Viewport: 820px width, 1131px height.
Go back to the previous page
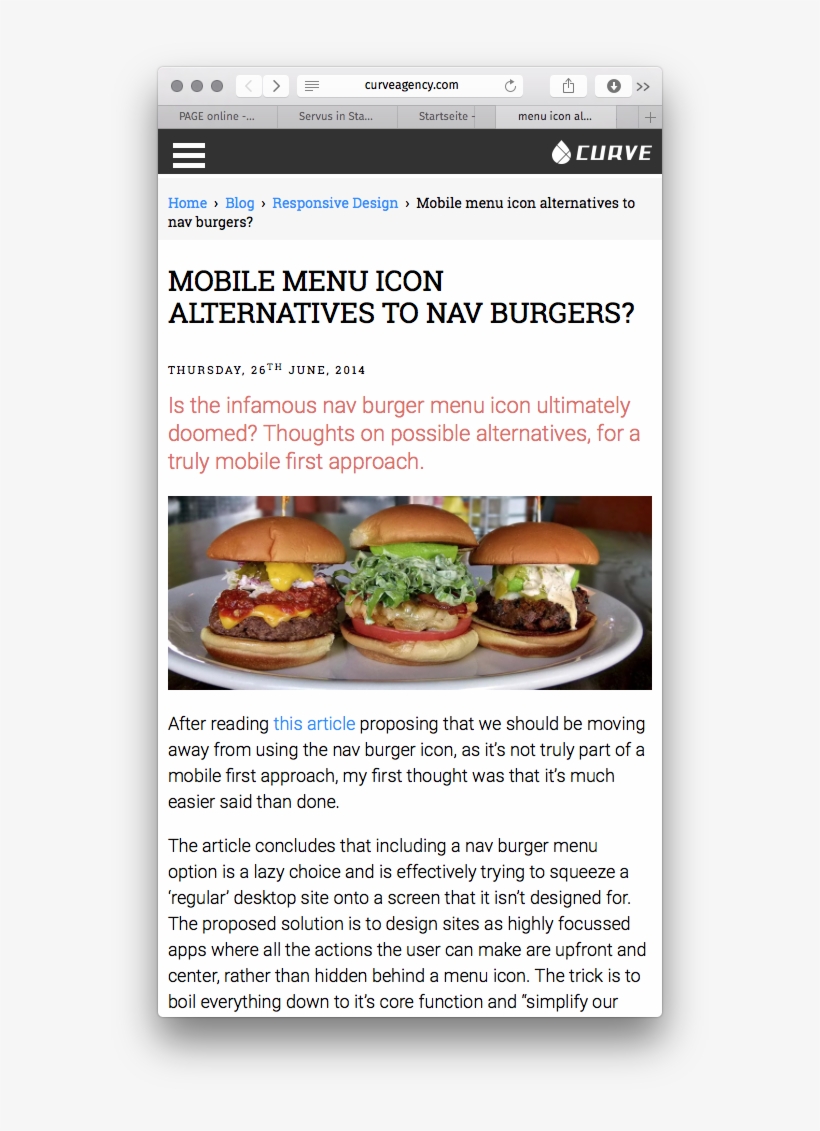tap(248, 86)
